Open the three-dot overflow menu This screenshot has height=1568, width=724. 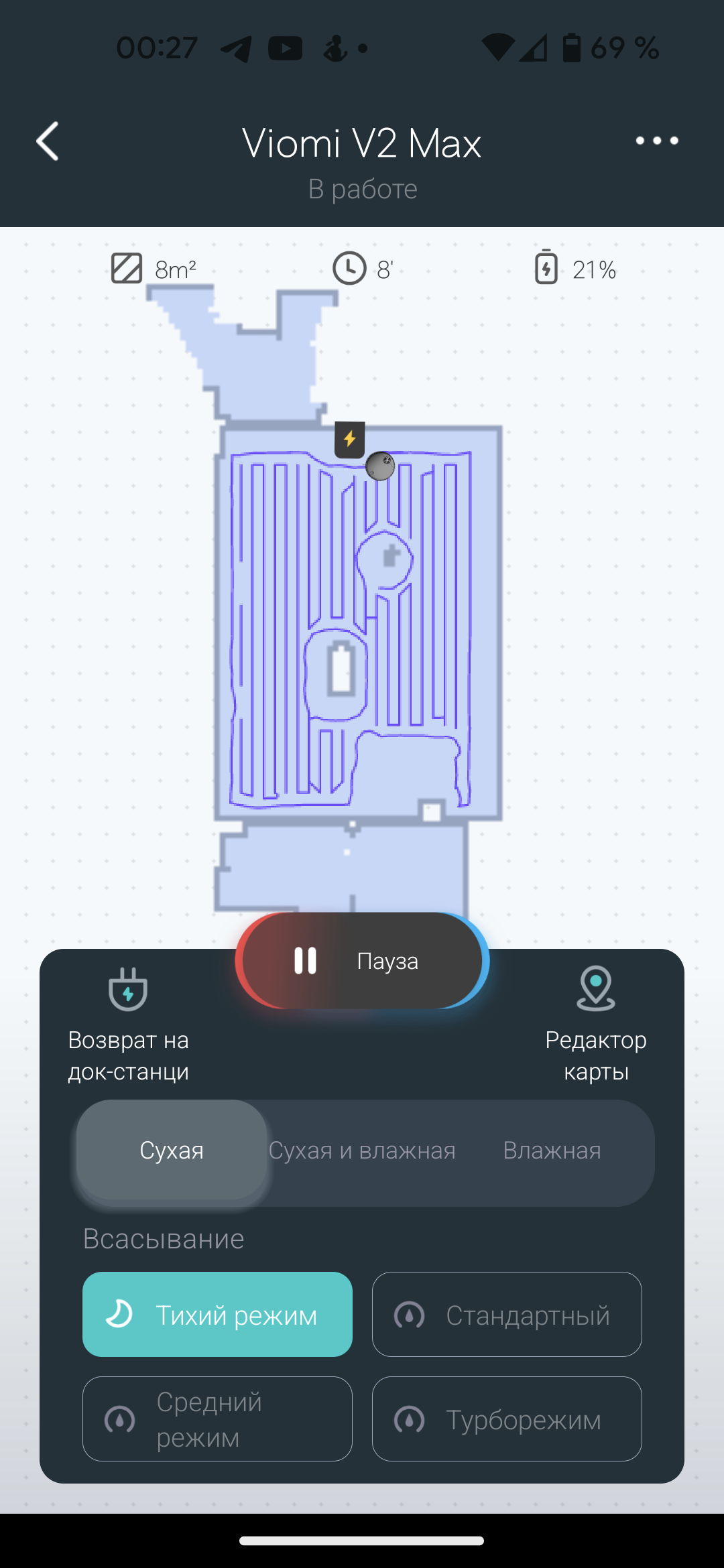coord(656,141)
